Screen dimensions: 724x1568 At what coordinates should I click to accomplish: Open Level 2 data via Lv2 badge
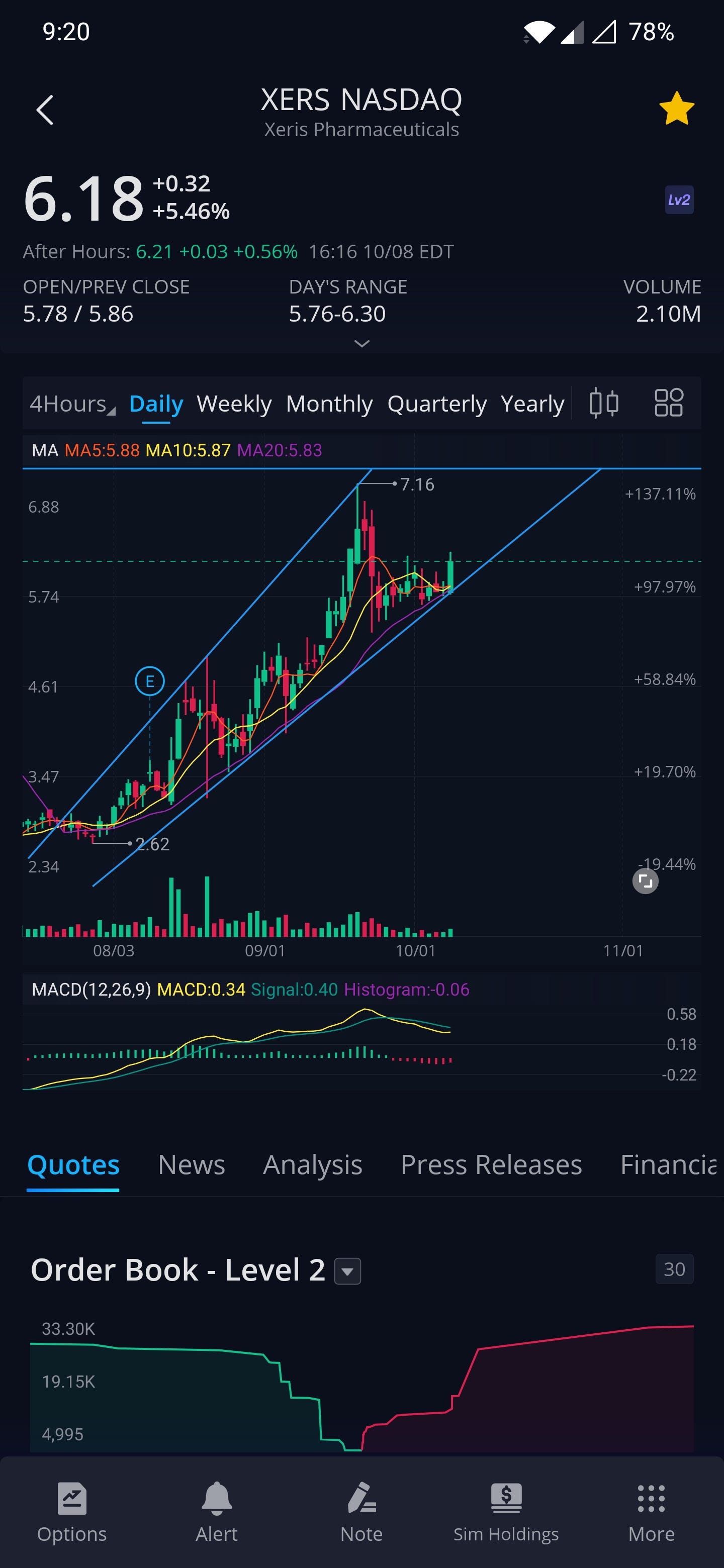click(x=679, y=200)
